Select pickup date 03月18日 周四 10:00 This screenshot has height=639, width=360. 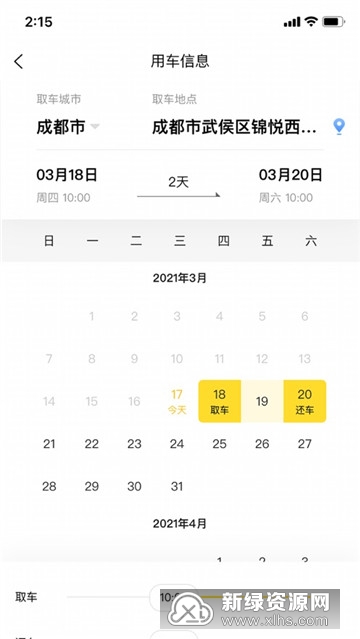[x=67, y=185]
